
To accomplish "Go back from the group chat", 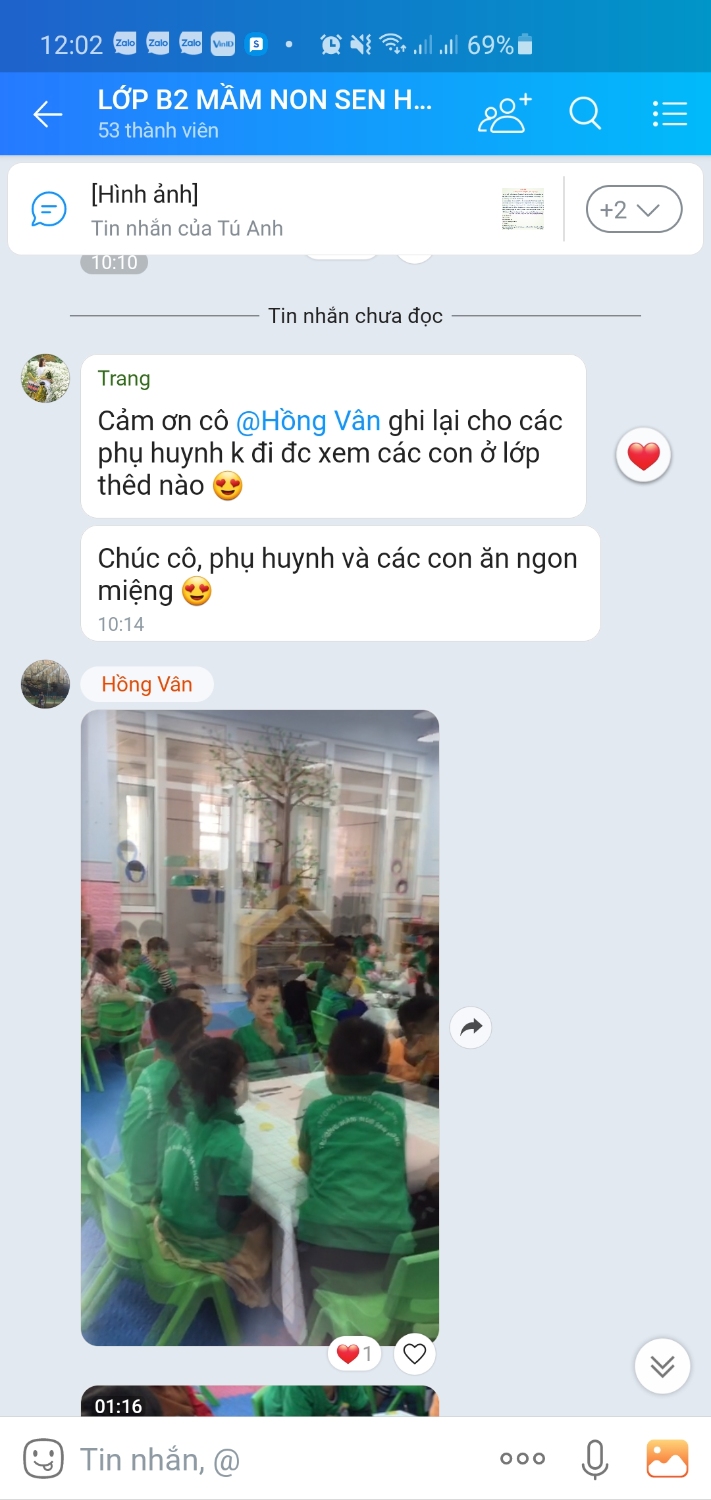I will (47, 114).
